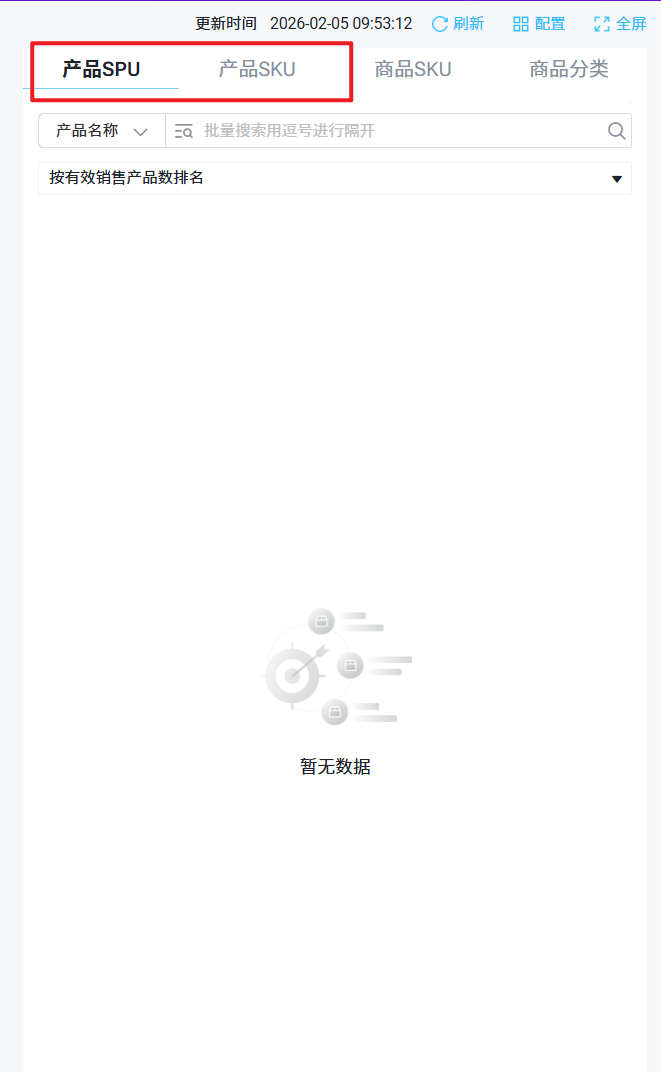The width and height of the screenshot is (661, 1072).
Task: Switch to the 产品SKU tab
Action: click(x=257, y=69)
